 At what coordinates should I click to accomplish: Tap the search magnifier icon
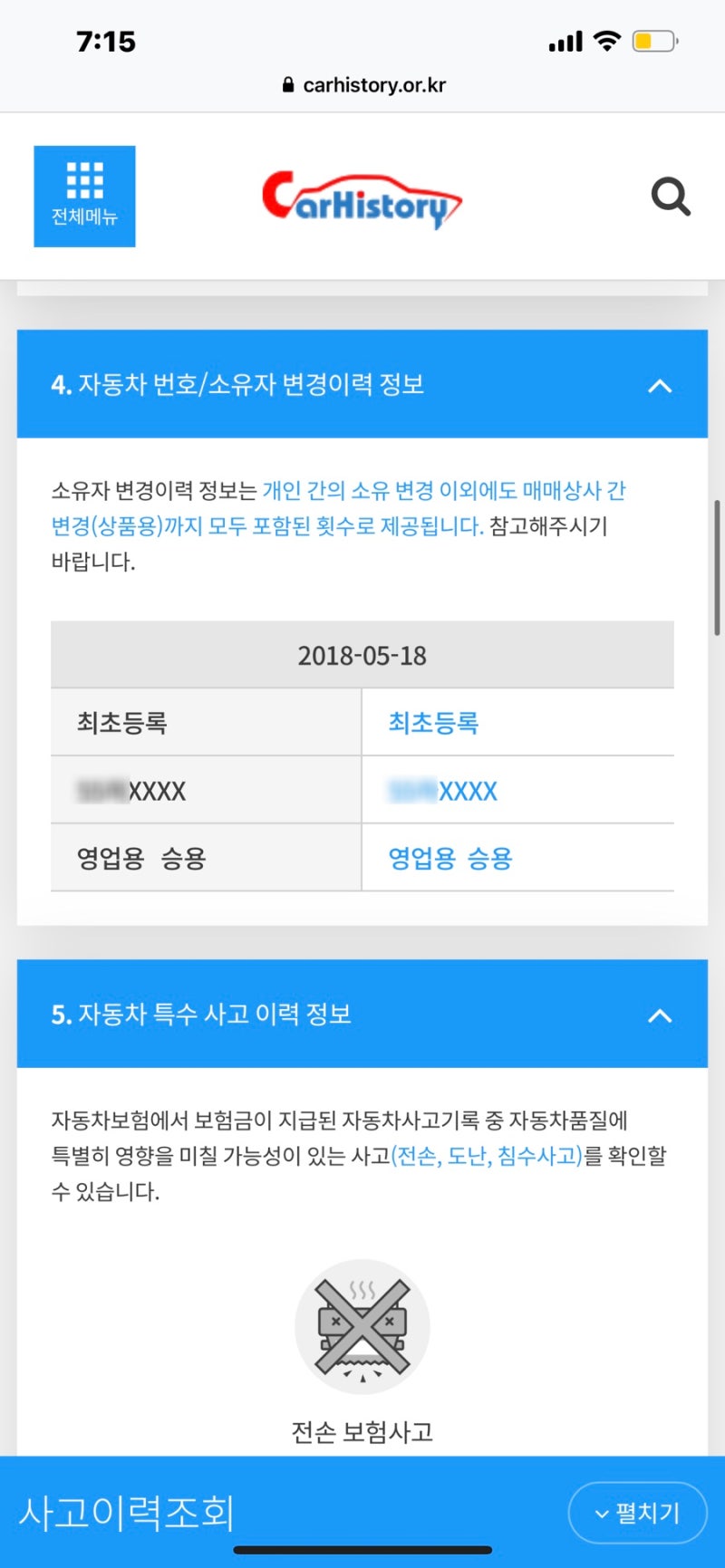pyautogui.click(x=671, y=197)
